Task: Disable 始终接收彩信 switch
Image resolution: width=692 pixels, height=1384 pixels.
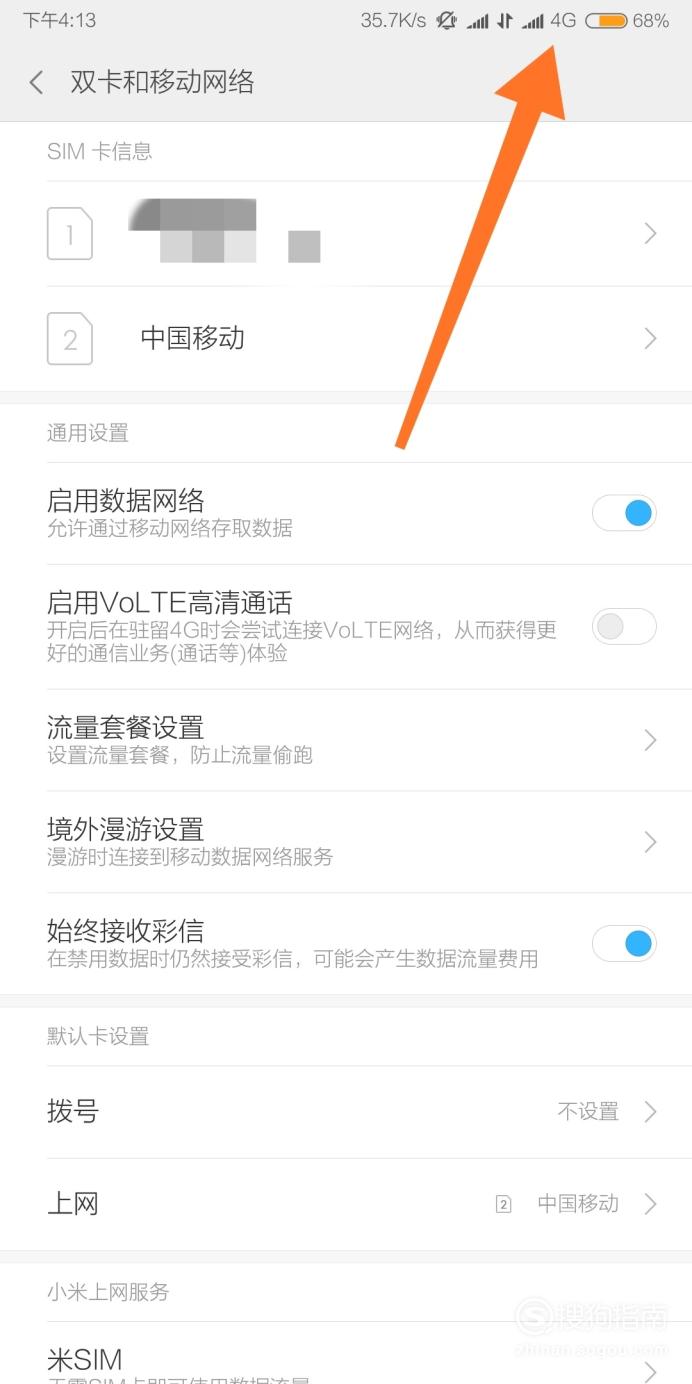Action: click(624, 943)
